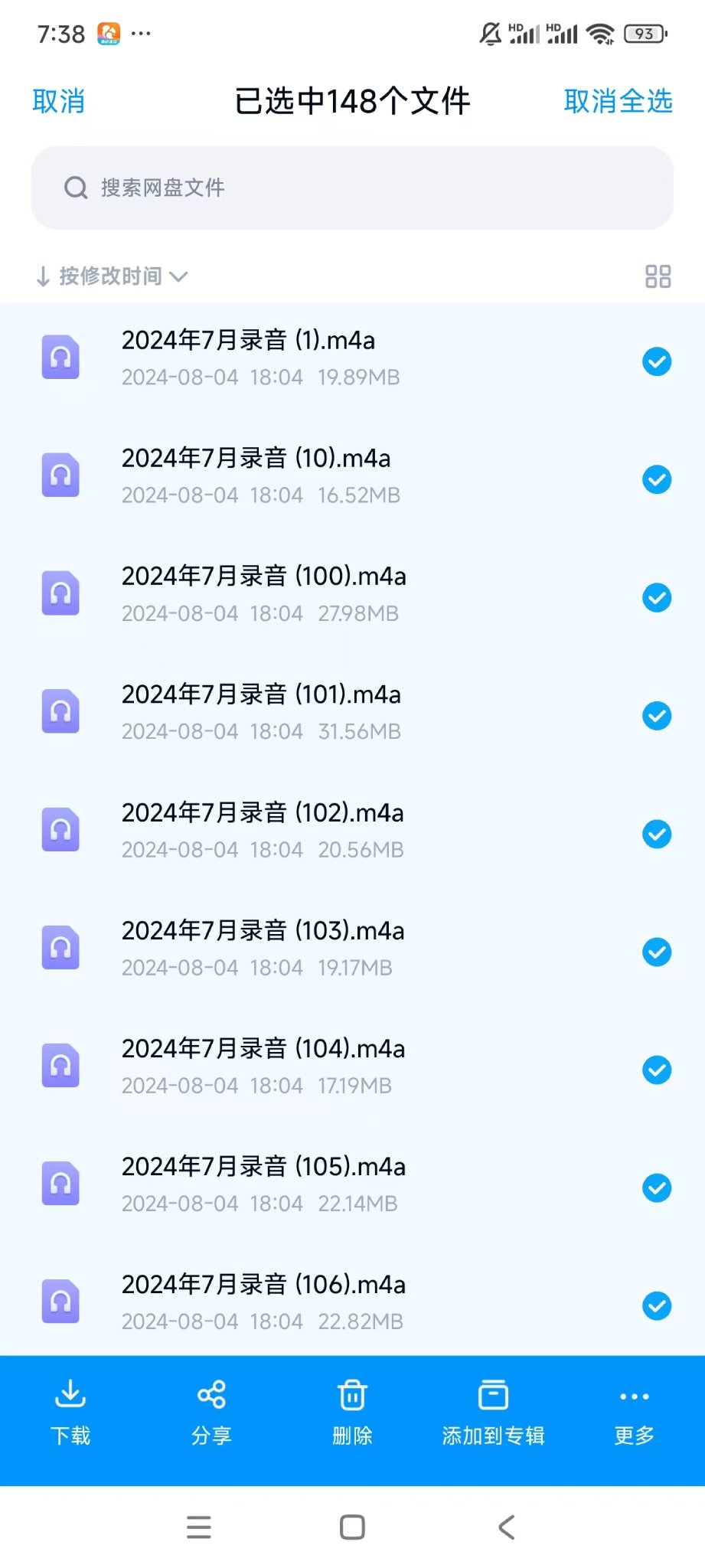This screenshot has height=1568, width=705.
Task: Uncheck 2024年7月录音 (1).m4a
Action: click(657, 361)
